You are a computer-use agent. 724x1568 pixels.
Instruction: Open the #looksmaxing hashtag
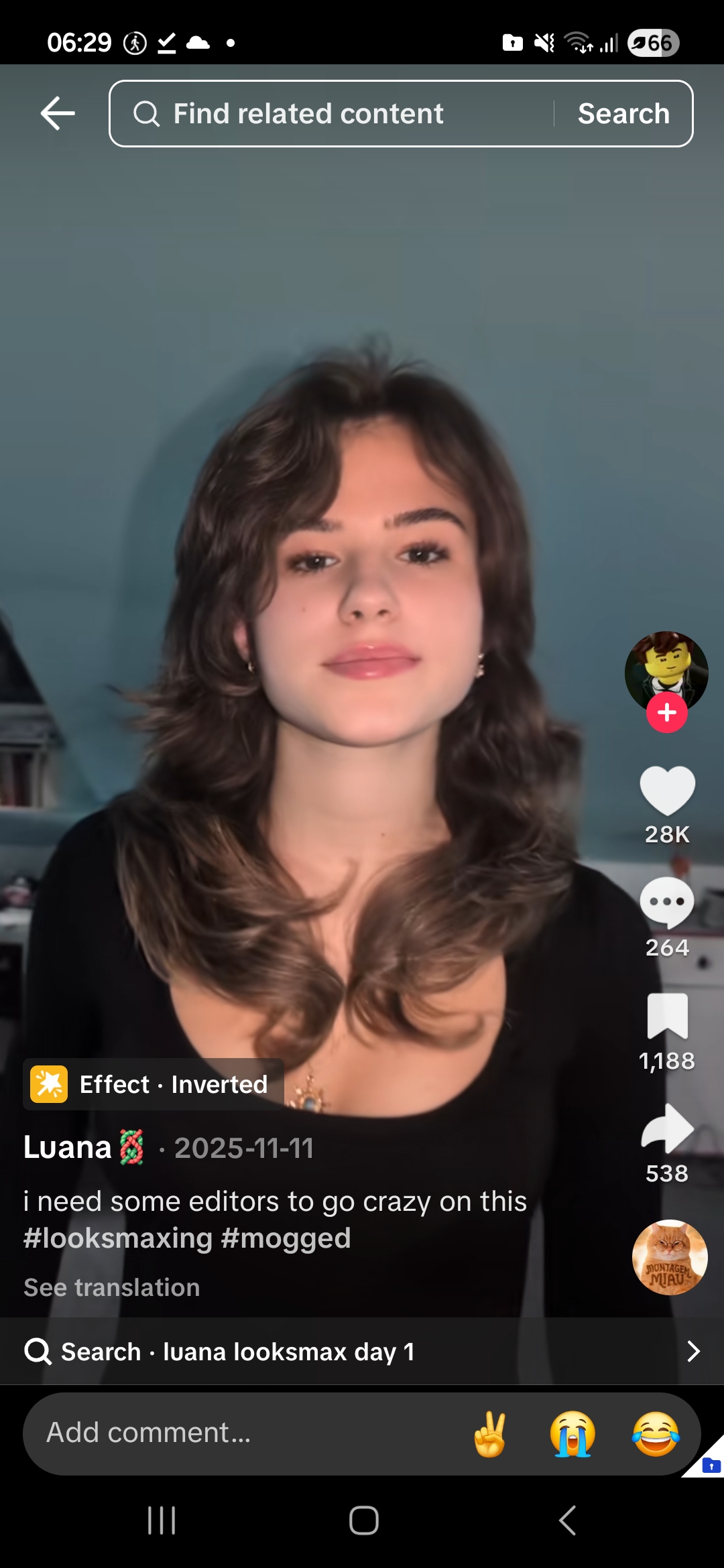pyautogui.click(x=117, y=1238)
